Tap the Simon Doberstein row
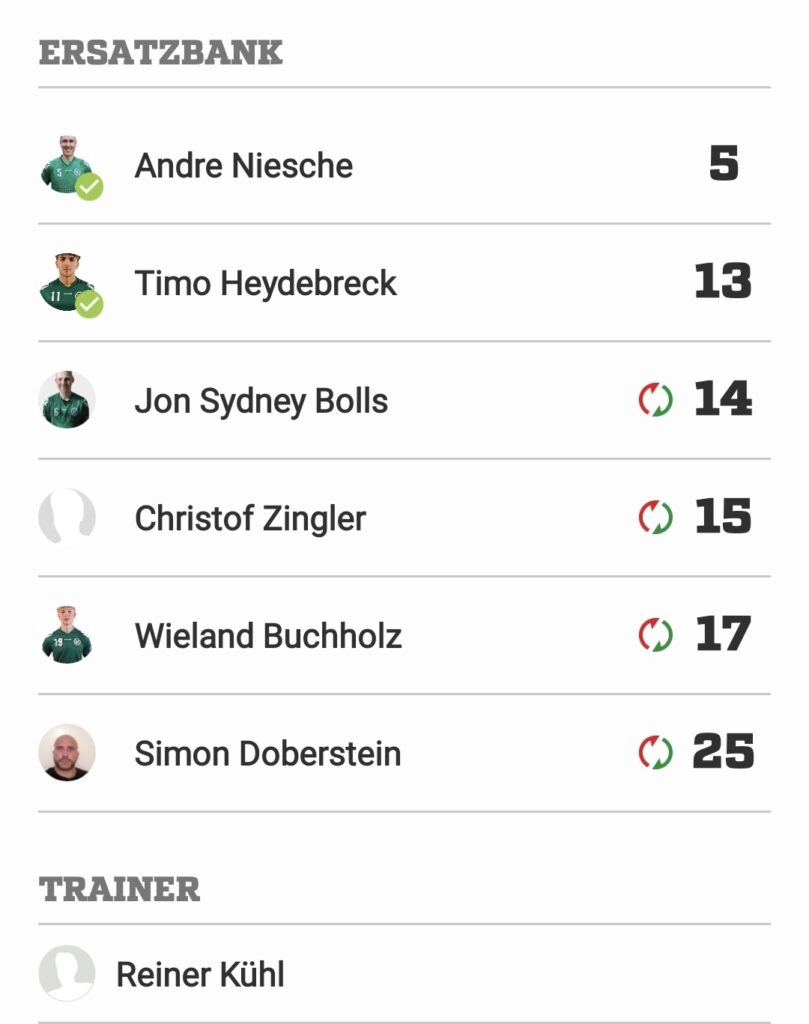 [x=267, y=753]
